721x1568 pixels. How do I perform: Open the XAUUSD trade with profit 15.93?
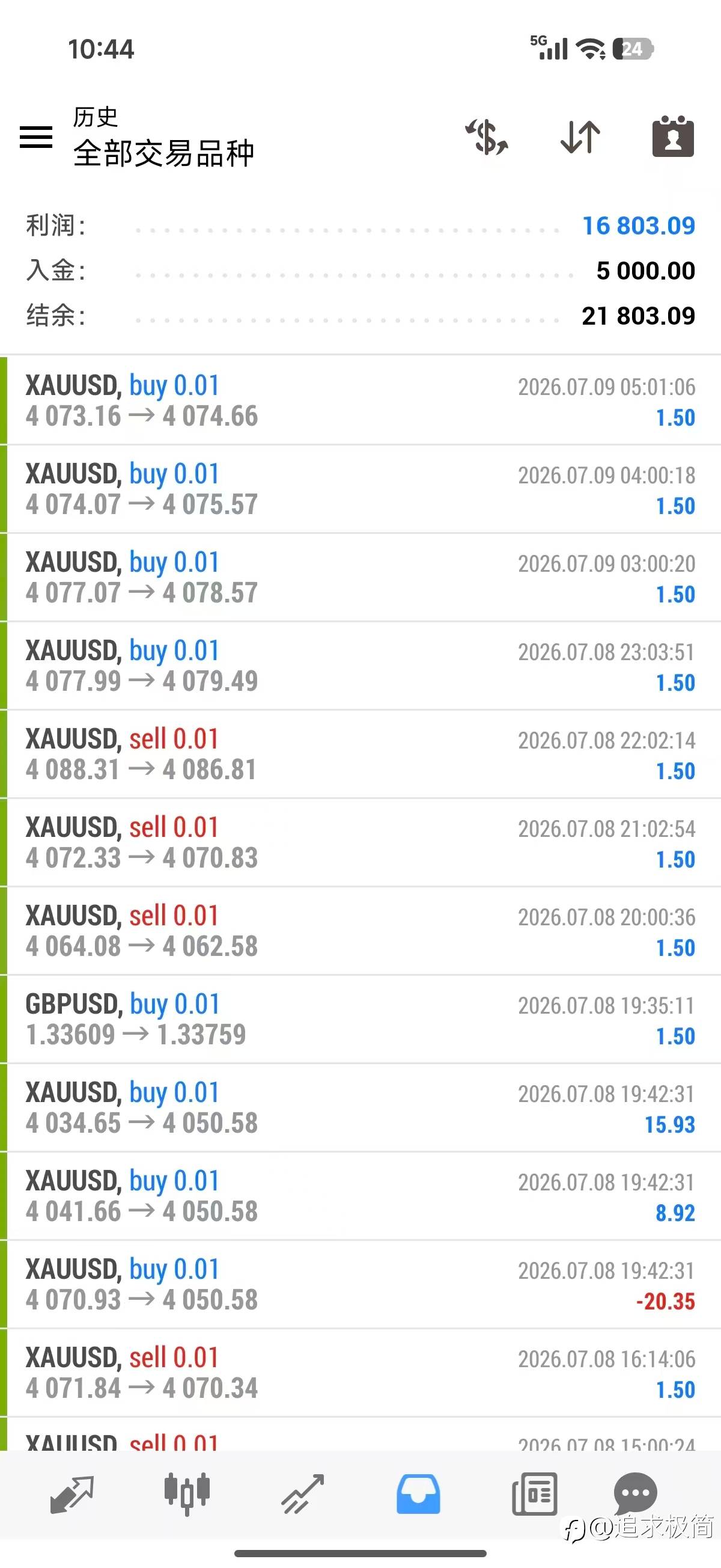[x=360, y=1107]
